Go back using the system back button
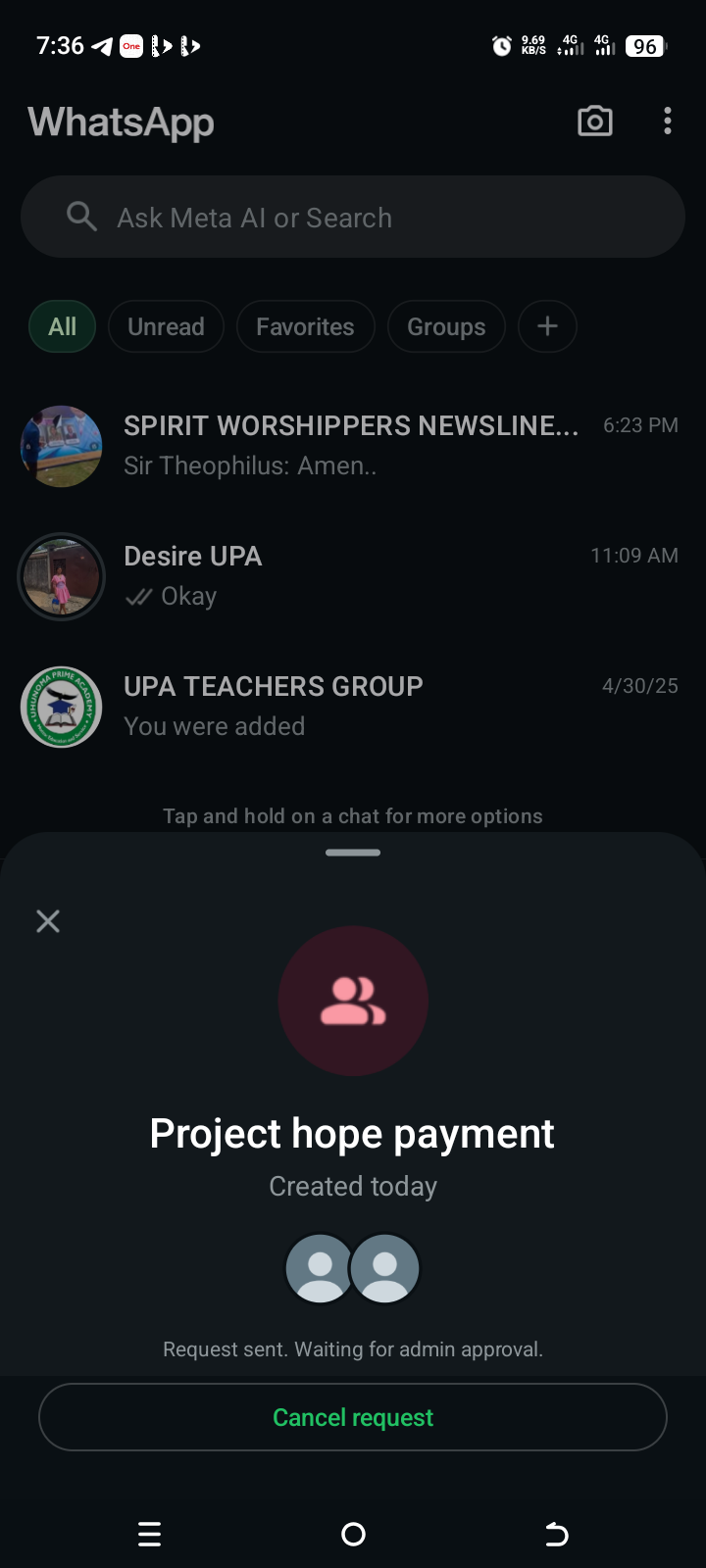The height and width of the screenshot is (1568, 706). (x=556, y=1534)
